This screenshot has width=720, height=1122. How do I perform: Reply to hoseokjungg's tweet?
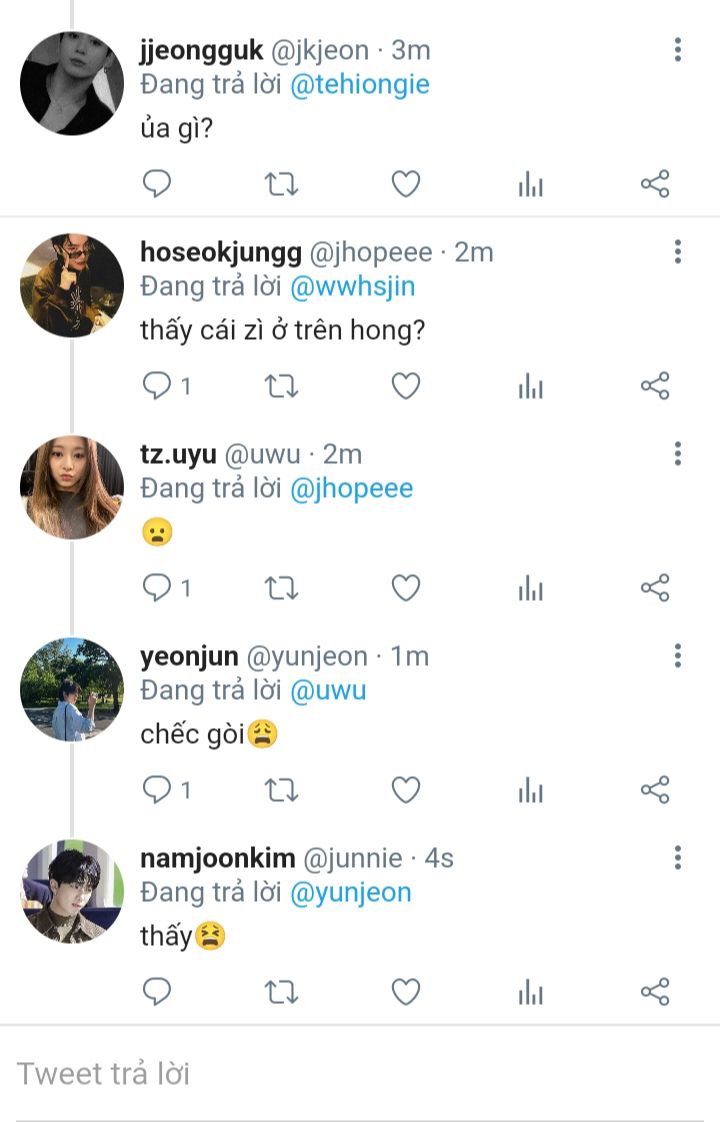[x=157, y=386]
